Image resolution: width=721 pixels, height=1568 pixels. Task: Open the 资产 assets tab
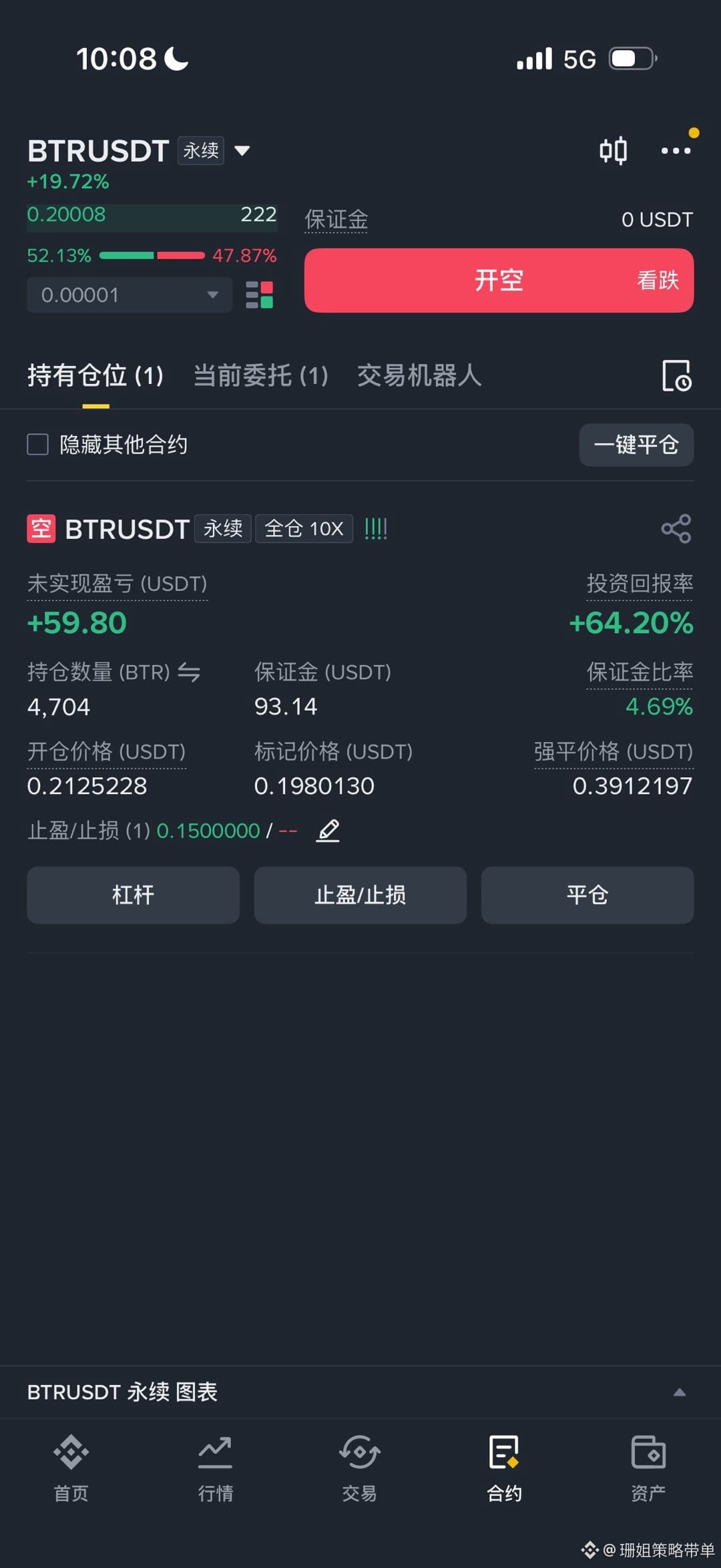(648, 1468)
